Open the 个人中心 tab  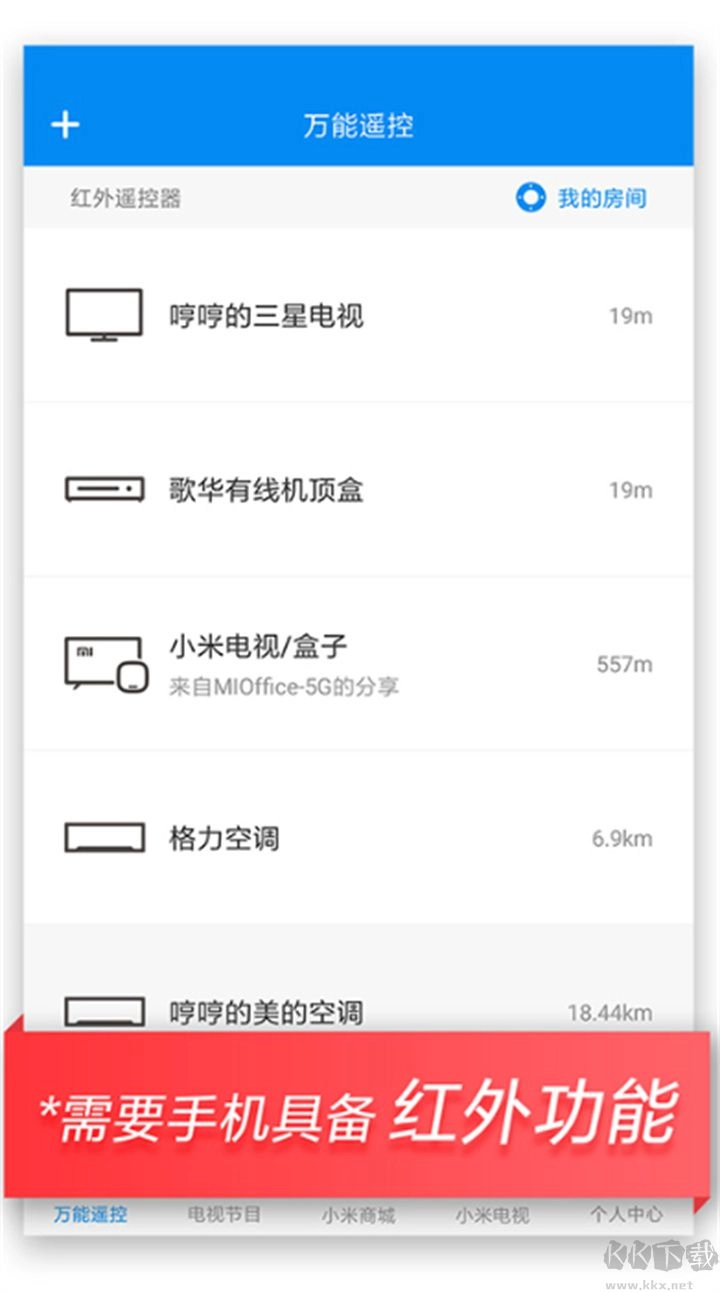626,1215
